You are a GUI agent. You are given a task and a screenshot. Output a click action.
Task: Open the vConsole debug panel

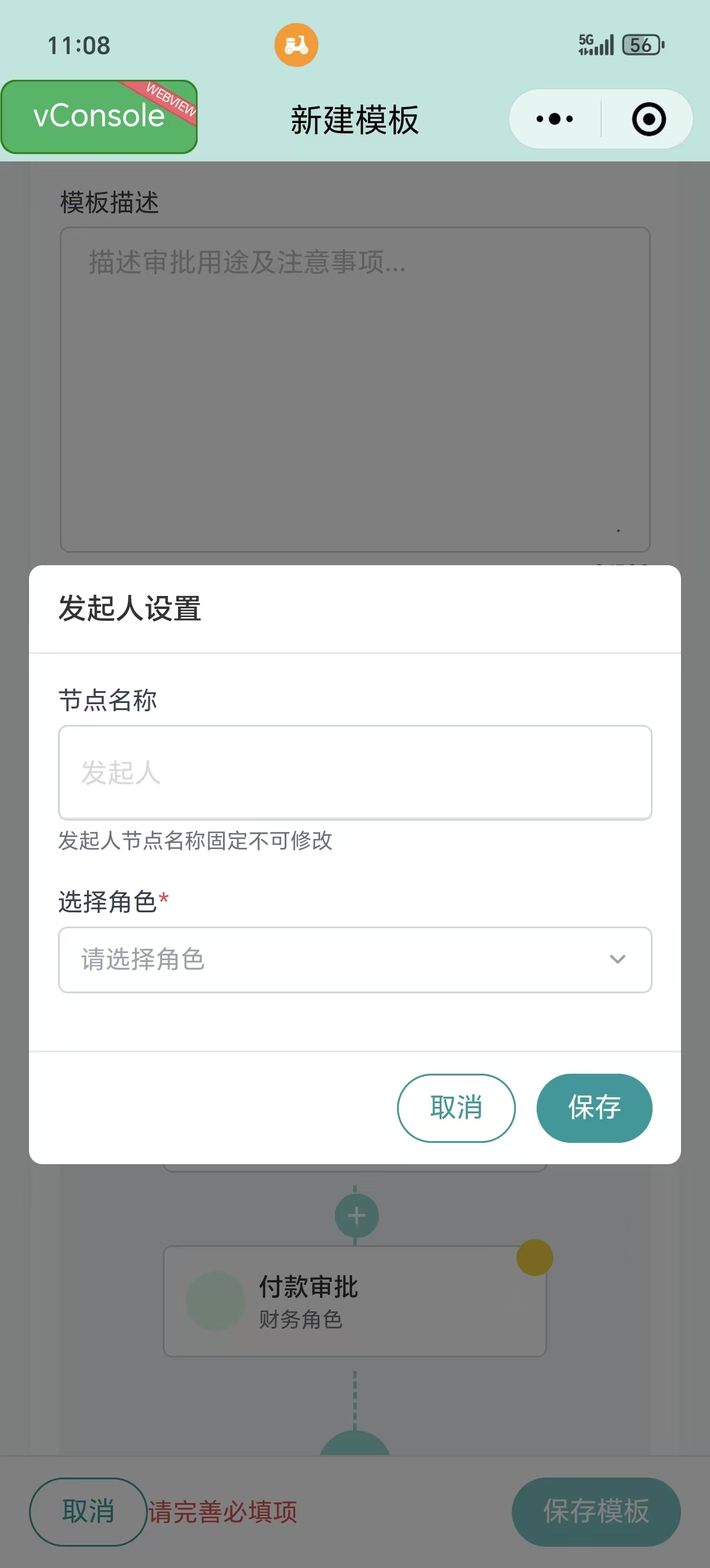pos(98,117)
